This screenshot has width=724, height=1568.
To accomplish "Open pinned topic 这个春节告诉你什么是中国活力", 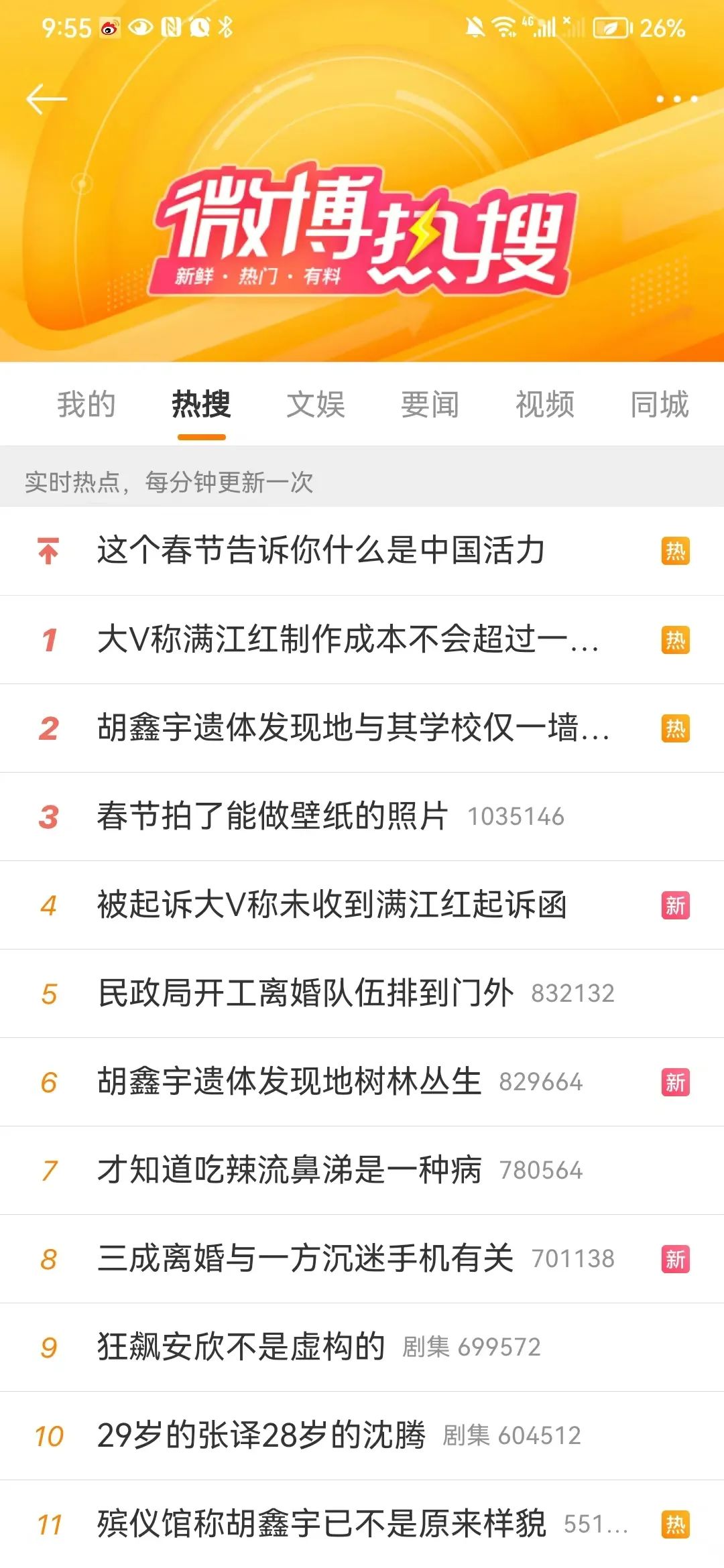I will [x=320, y=551].
